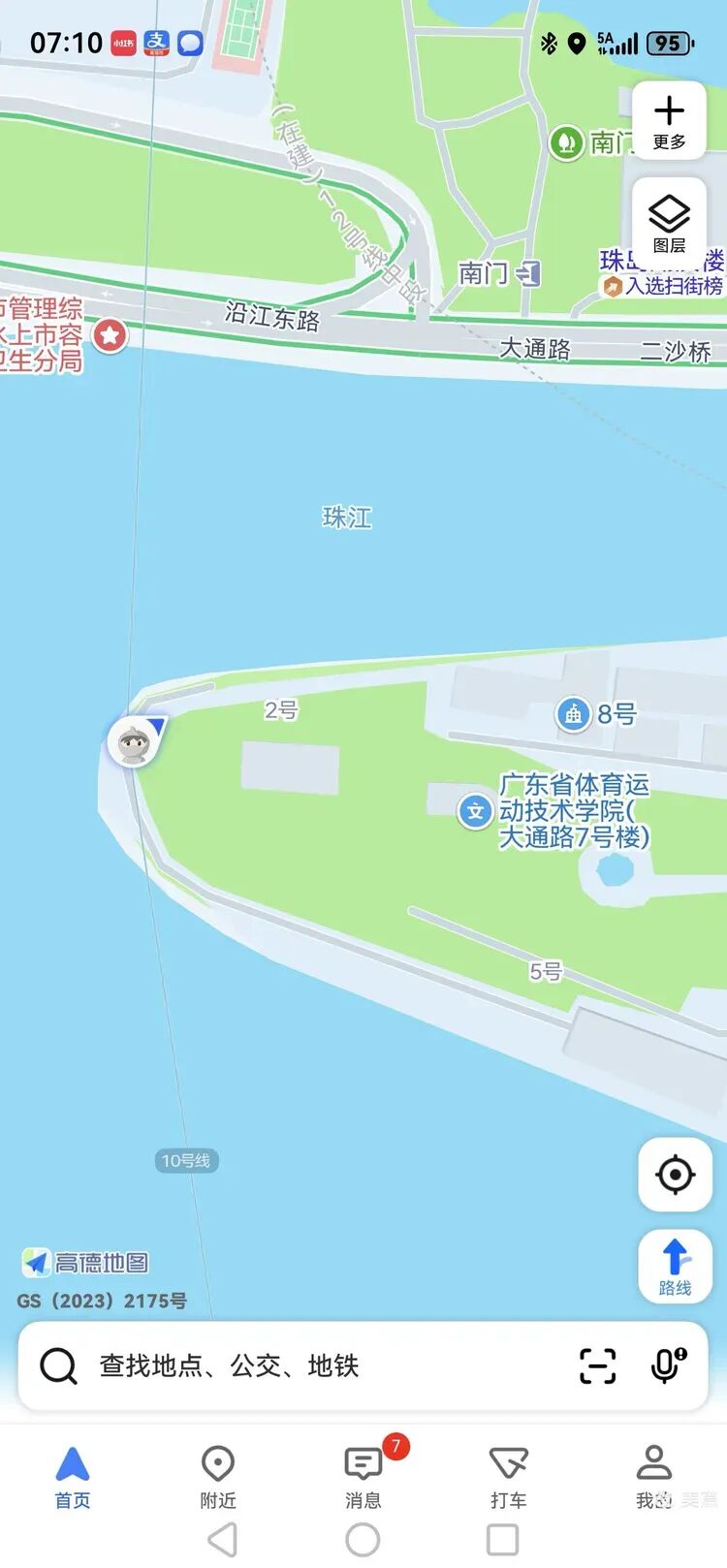Open the scan code icon in search bar
Image resolution: width=727 pixels, height=1568 pixels.
(x=597, y=1365)
